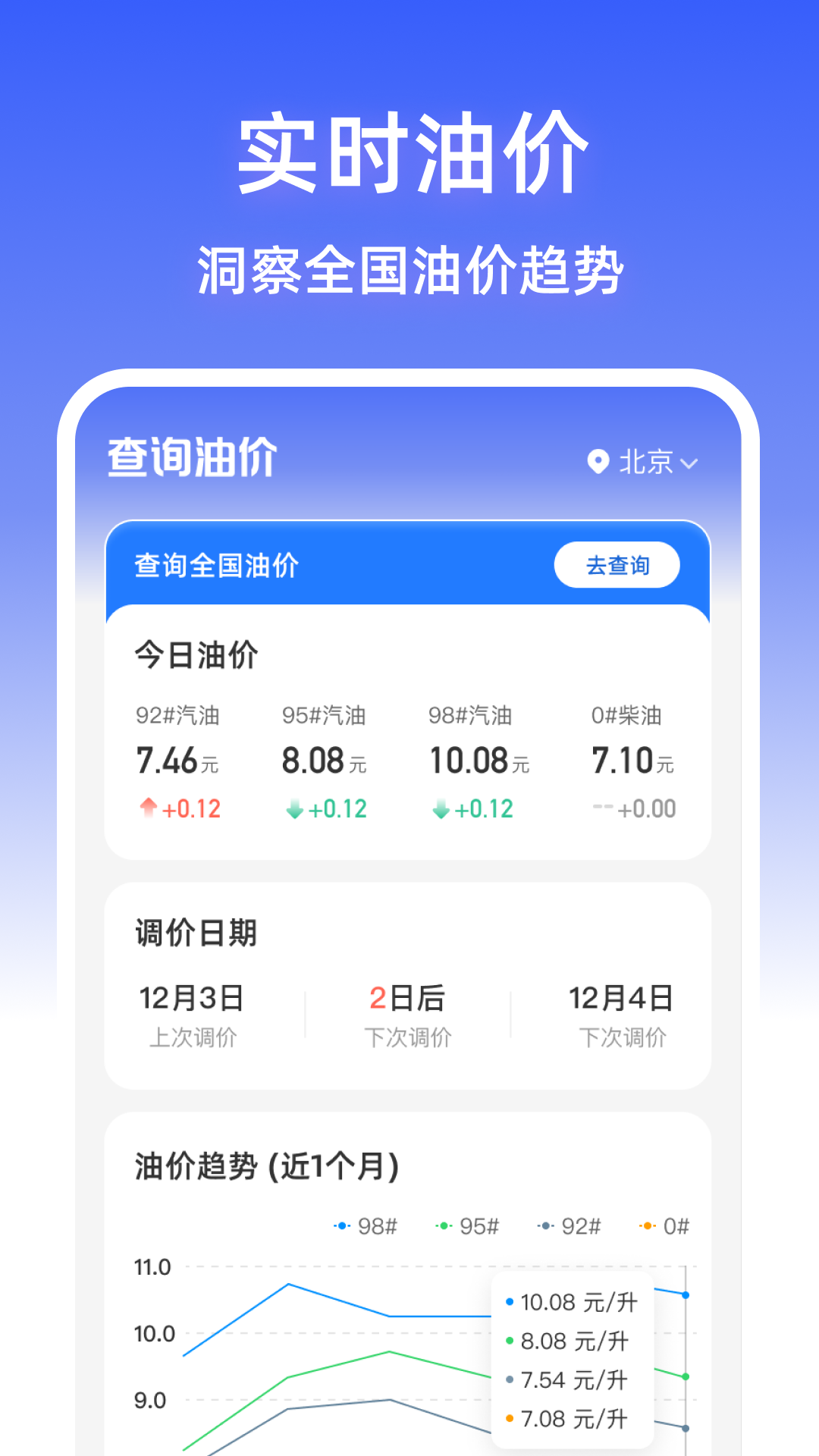Tap the 去查询 button
The width and height of the screenshot is (819, 1456).
617,564
